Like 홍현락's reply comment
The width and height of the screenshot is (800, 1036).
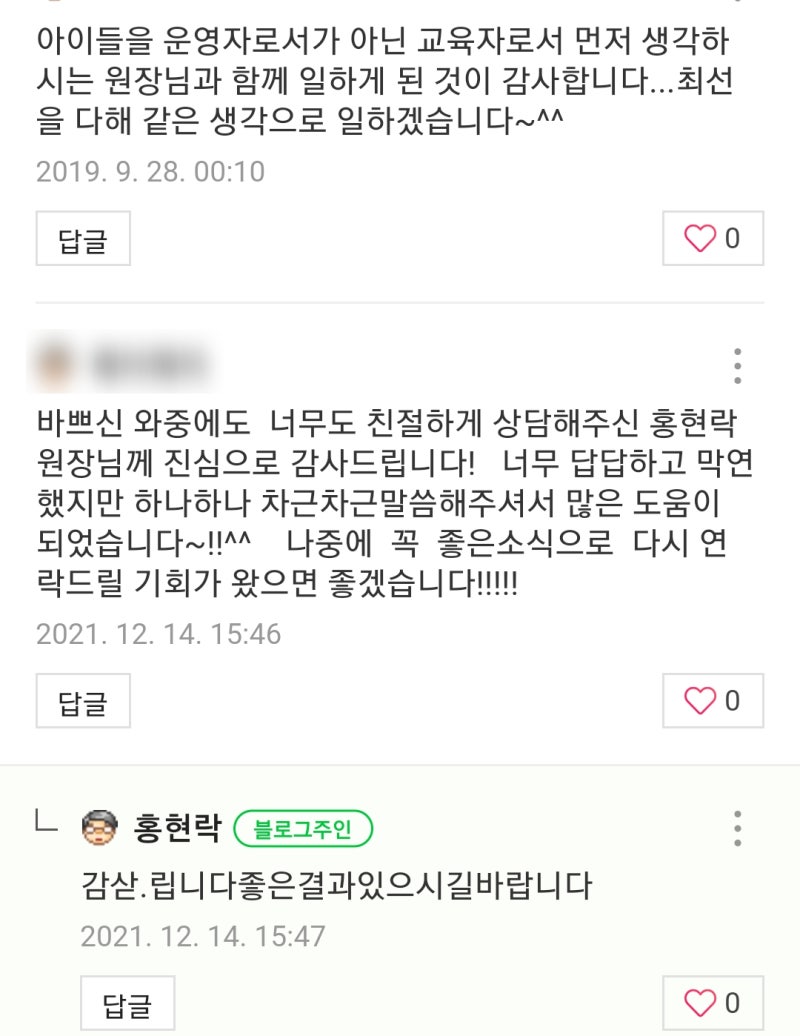click(x=713, y=1003)
